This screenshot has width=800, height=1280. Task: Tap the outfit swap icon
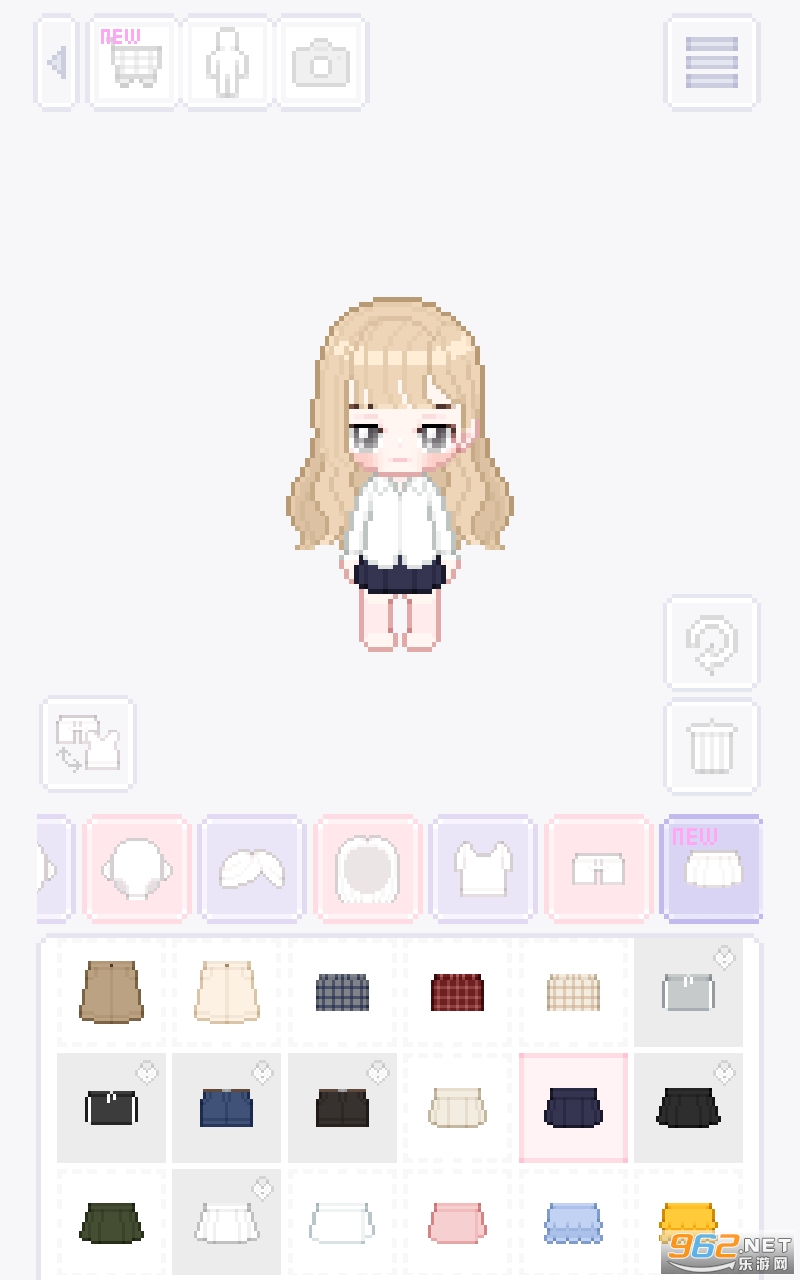pyautogui.click(x=88, y=744)
